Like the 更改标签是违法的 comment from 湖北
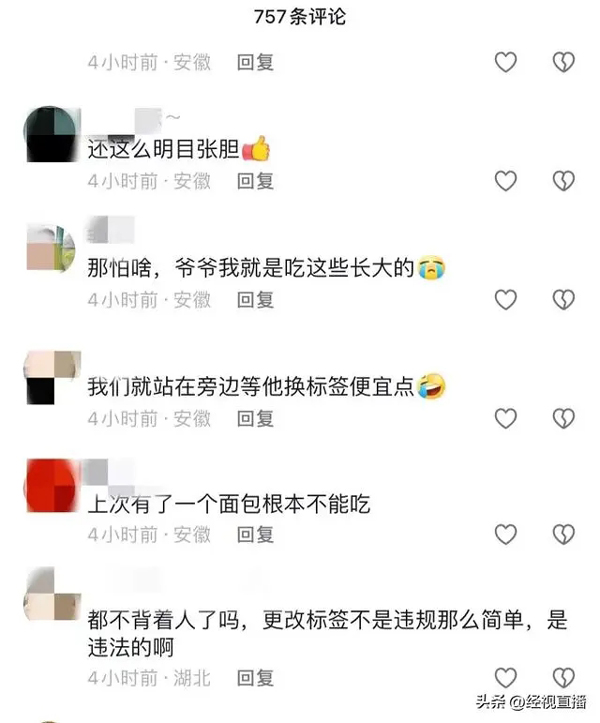This screenshot has width=600, height=723. click(x=506, y=677)
